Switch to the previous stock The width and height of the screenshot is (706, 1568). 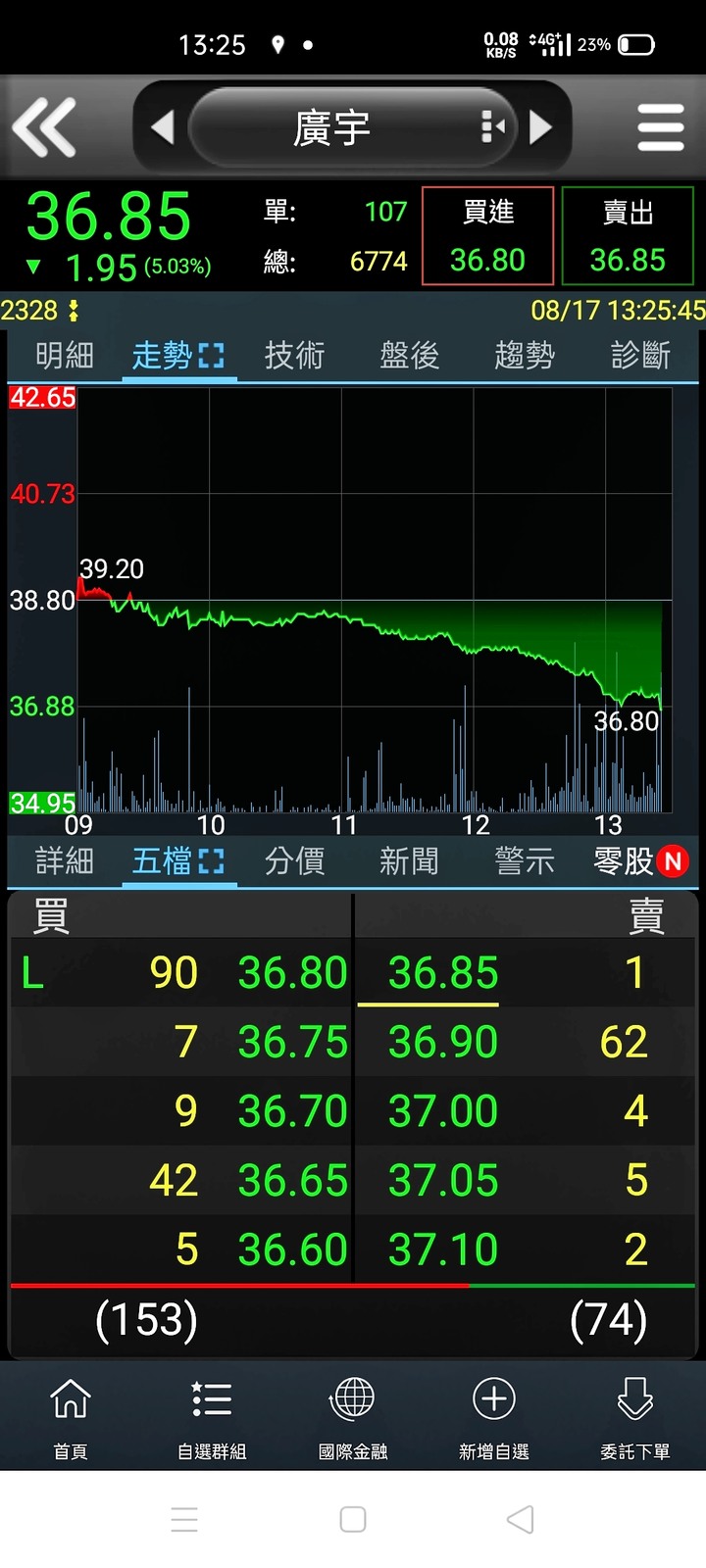click(x=163, y=127)
